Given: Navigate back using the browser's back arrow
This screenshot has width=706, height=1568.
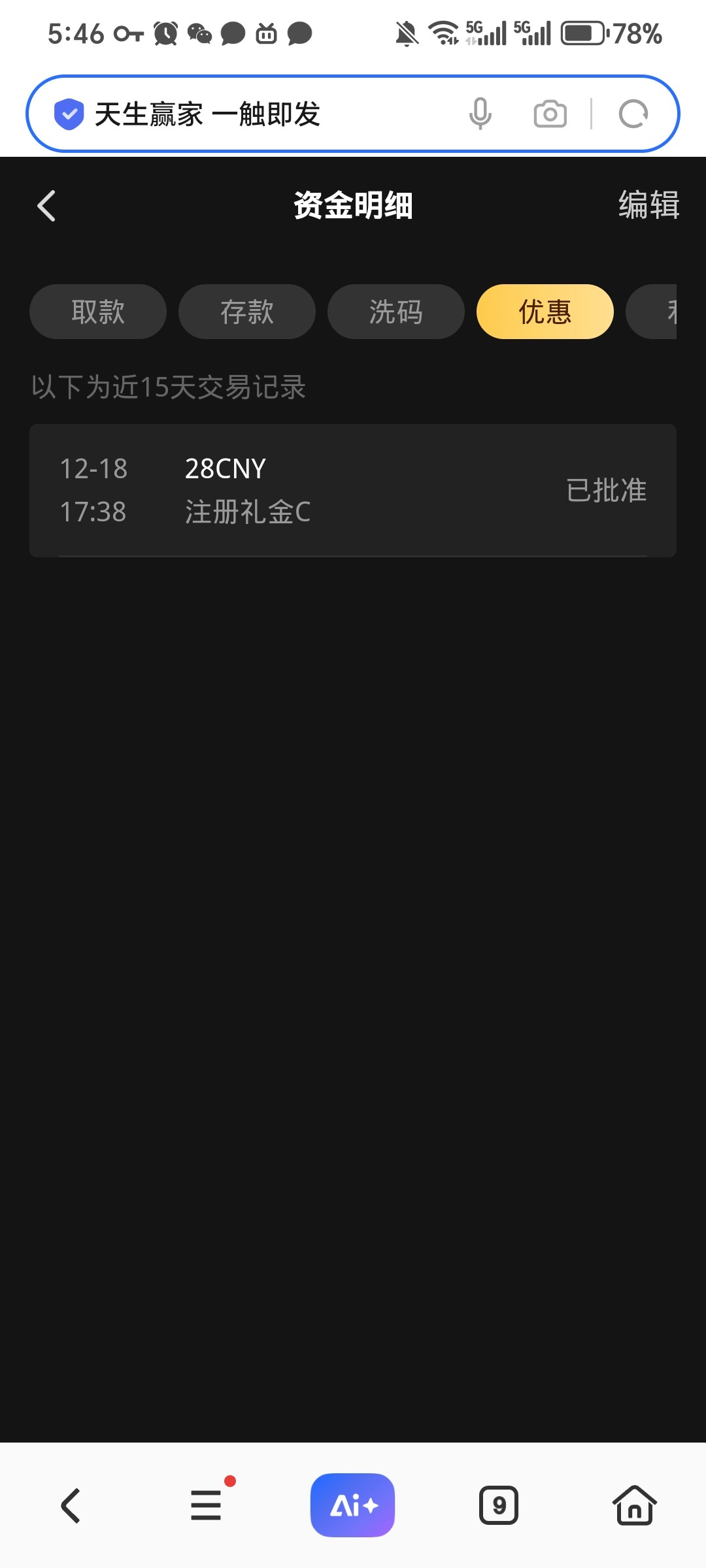Looking at the screenshot, I should pos(71,1506).
